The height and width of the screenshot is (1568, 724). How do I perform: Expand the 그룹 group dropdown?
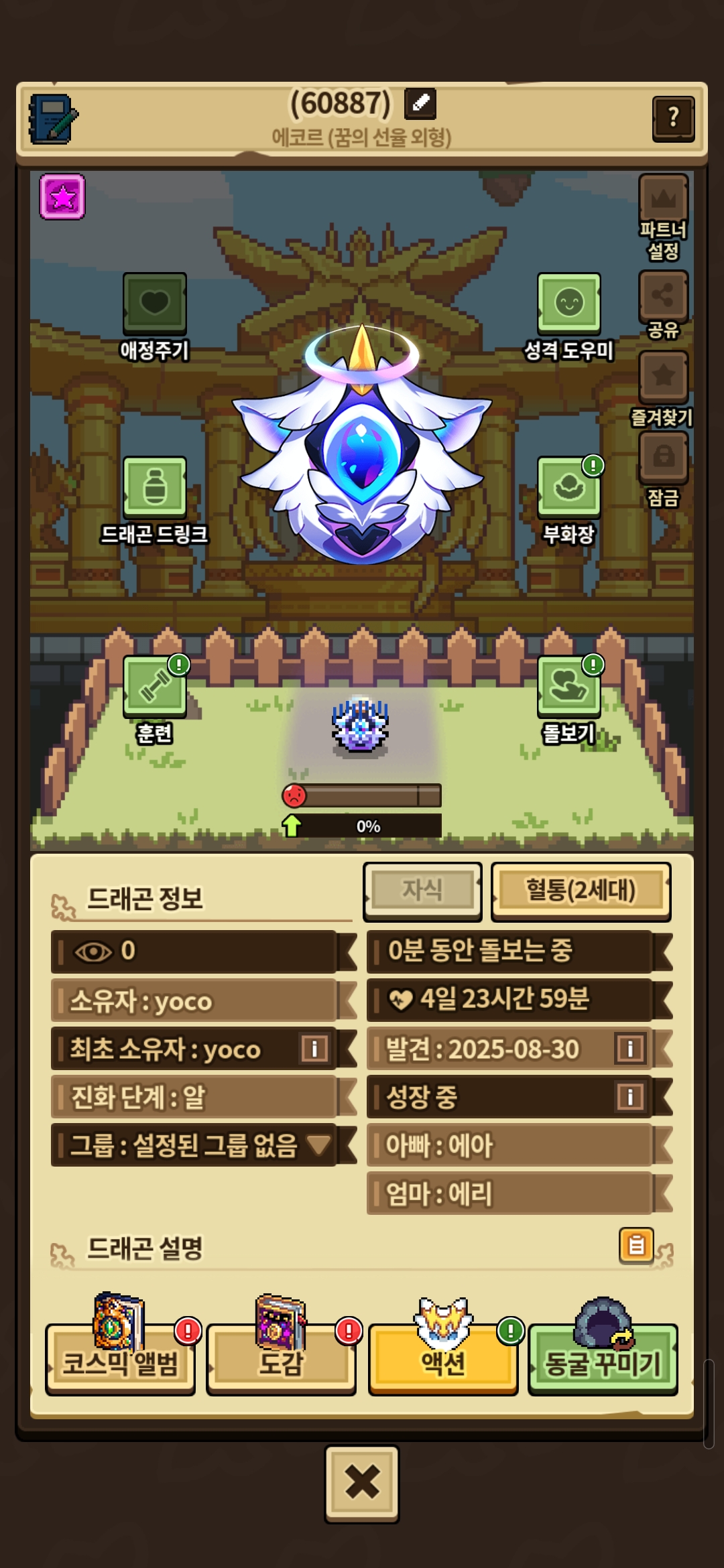point(318,1145)
